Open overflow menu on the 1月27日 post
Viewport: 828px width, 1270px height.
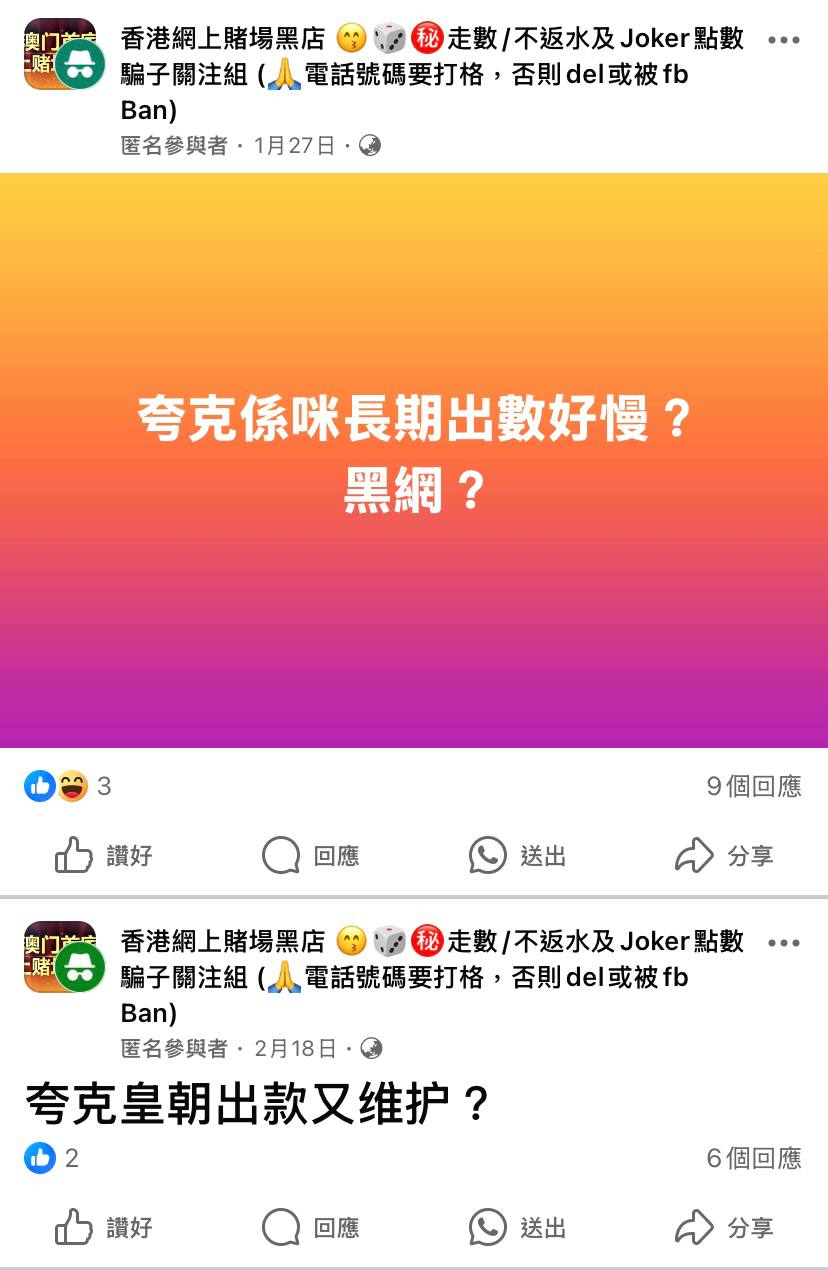coord(783,40)
